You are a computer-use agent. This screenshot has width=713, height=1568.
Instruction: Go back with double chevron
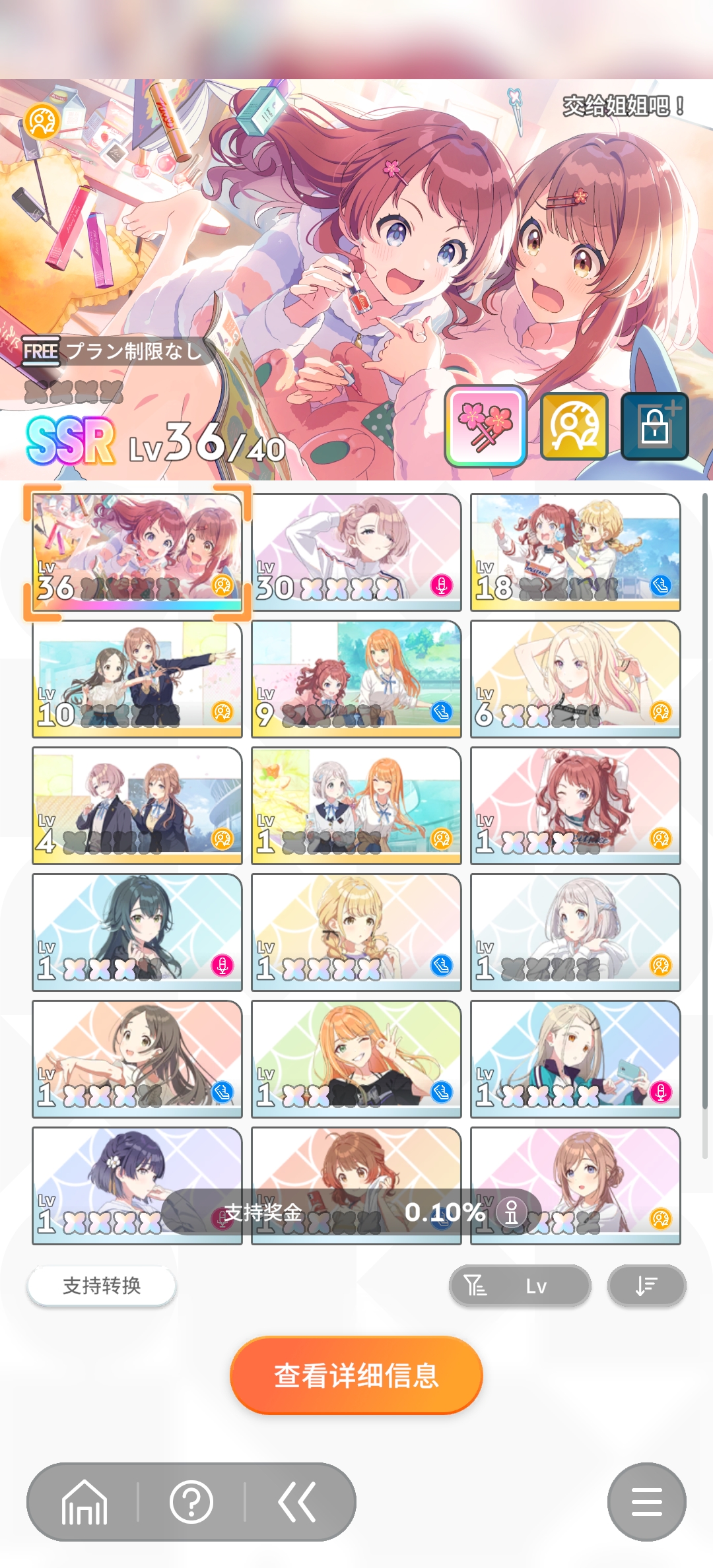[296, 1502]
